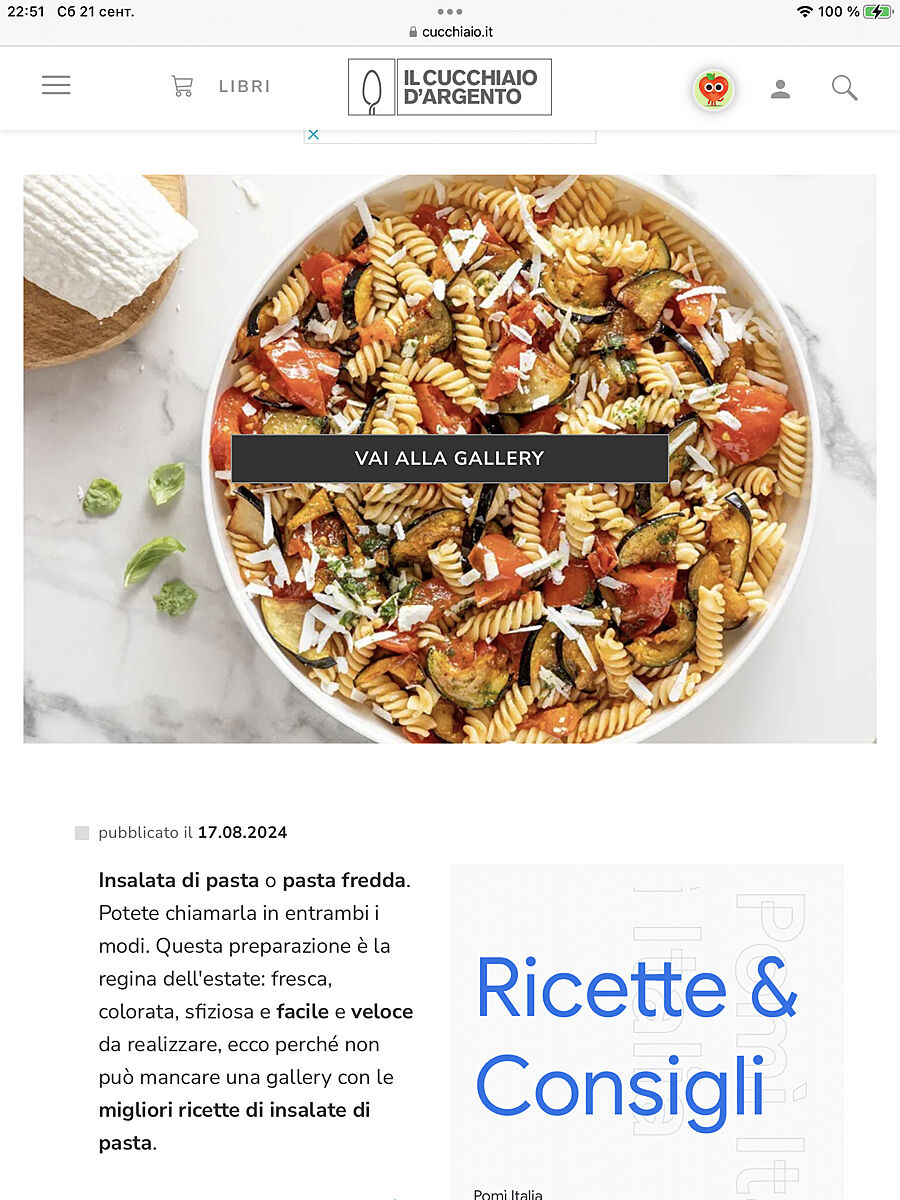Image resolution: width=900 pixels, height=1200 pixels.
Task: Open site search
Action: pos(845,88)
